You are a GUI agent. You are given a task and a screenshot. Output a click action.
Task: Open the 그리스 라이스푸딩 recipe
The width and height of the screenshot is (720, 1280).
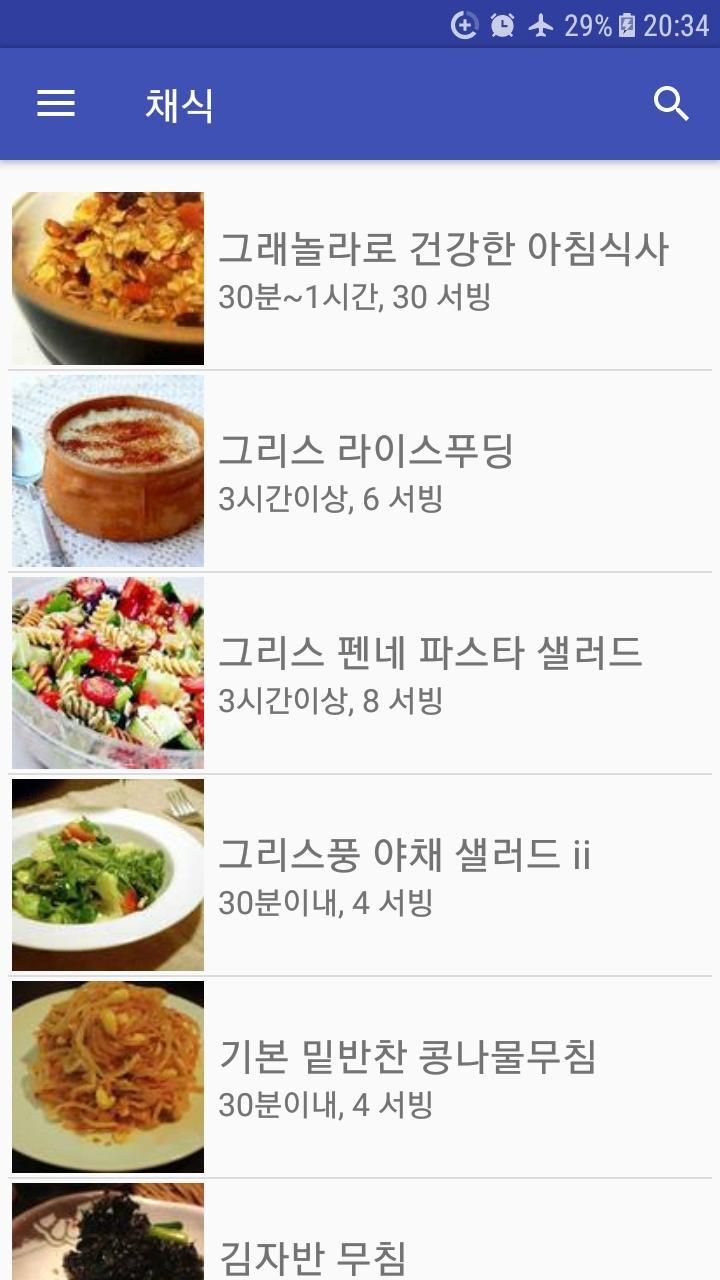[360, 471]
